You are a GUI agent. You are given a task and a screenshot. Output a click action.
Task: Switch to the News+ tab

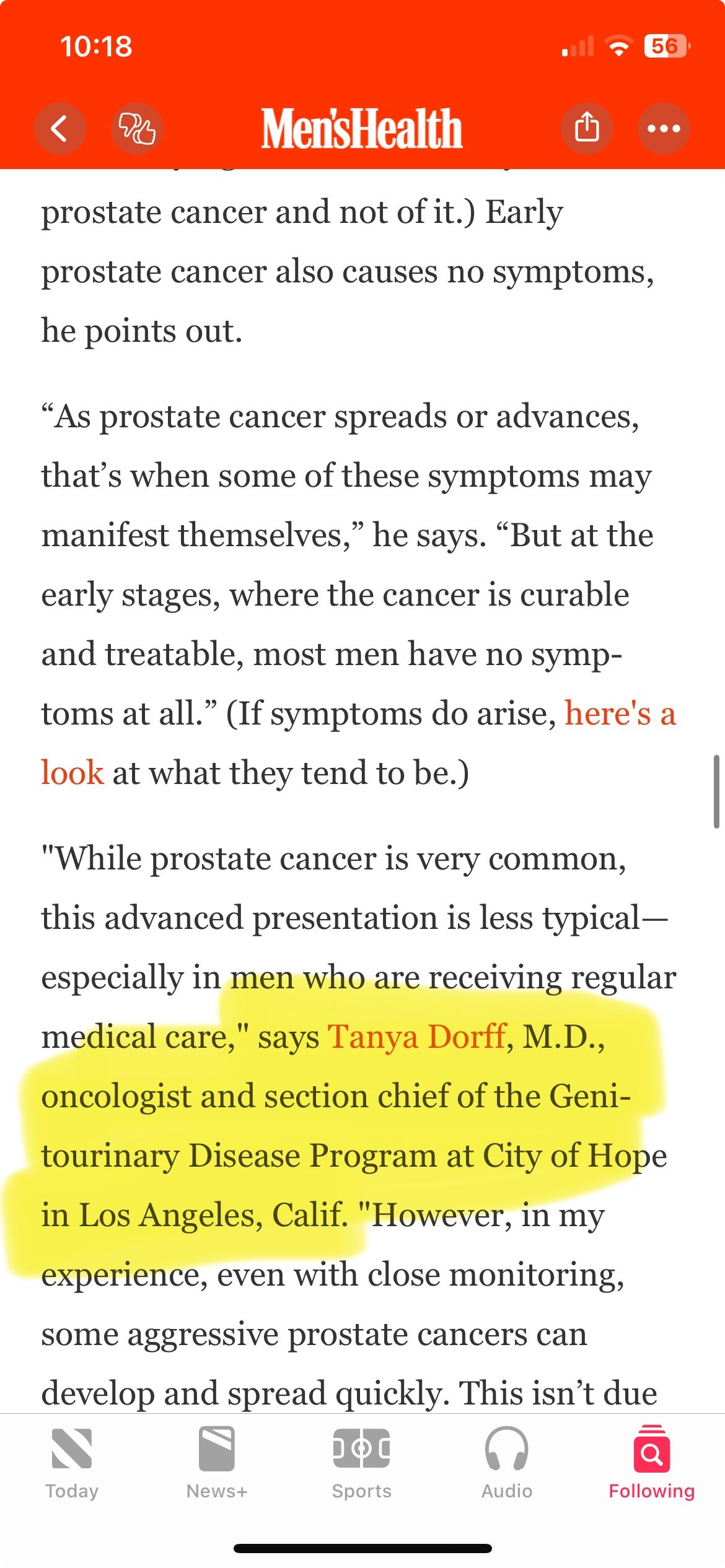click(x=217, y=1463)
